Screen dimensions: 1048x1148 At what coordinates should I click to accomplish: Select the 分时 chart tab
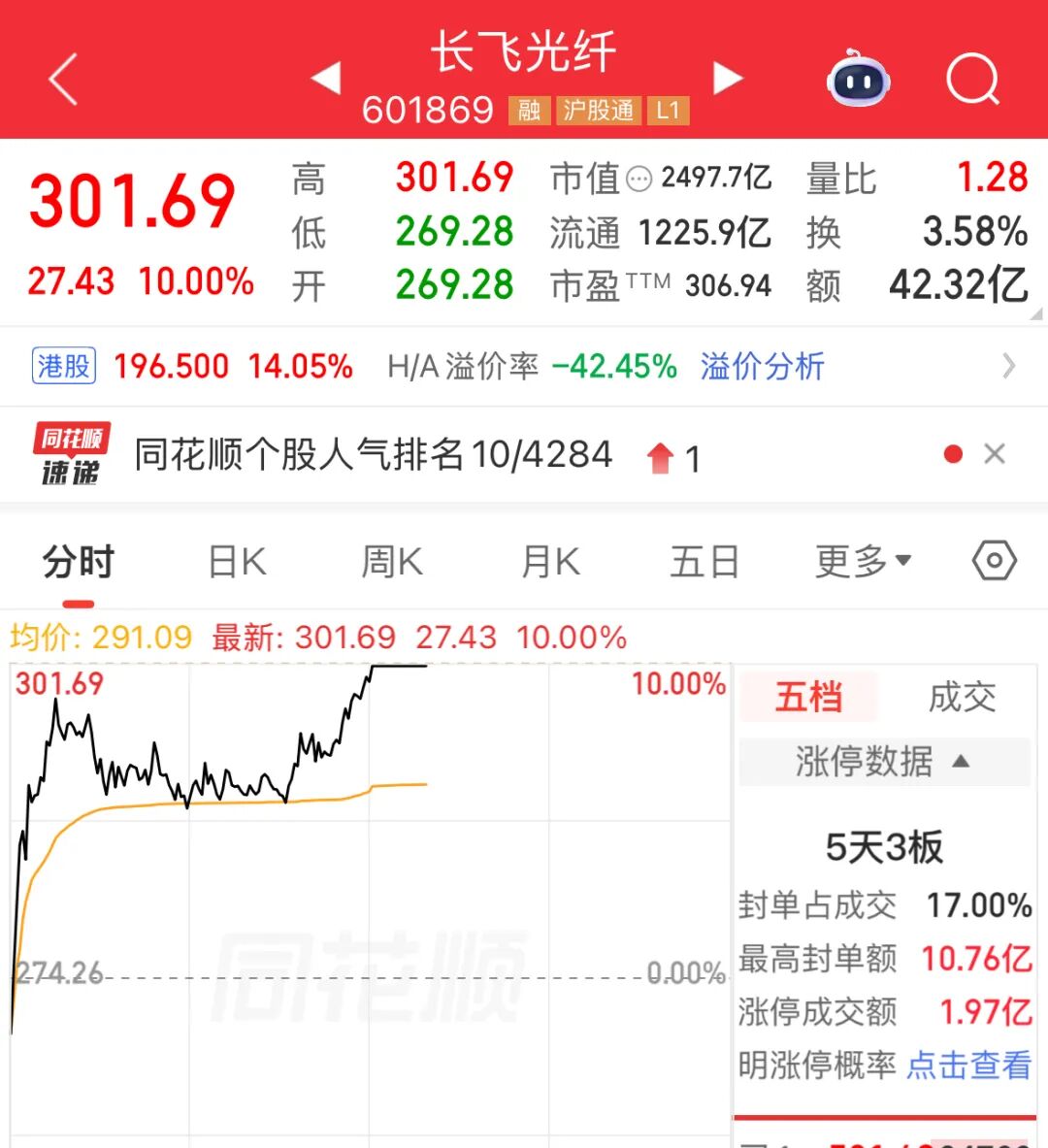pyautogui.click(x=79, y=562)
